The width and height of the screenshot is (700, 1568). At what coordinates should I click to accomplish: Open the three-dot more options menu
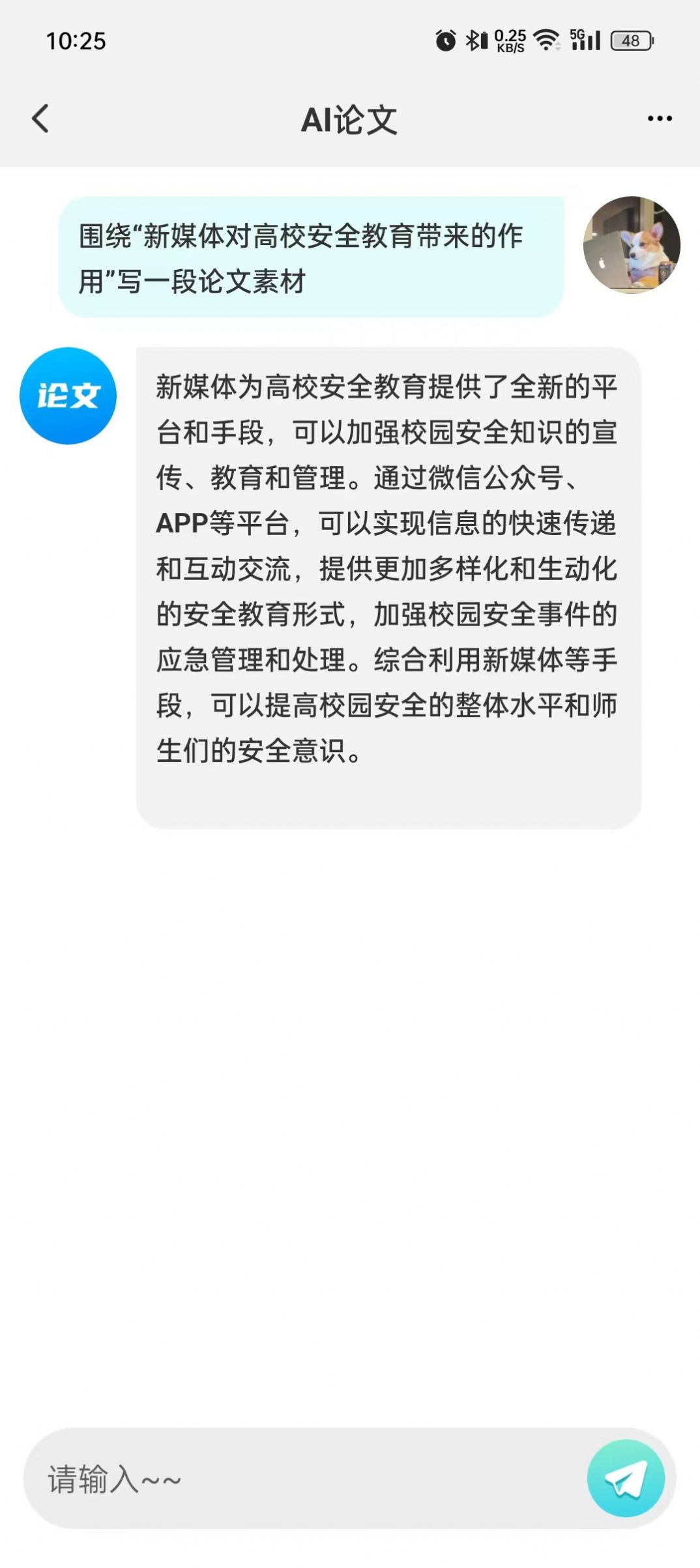[x=659, y=119]
